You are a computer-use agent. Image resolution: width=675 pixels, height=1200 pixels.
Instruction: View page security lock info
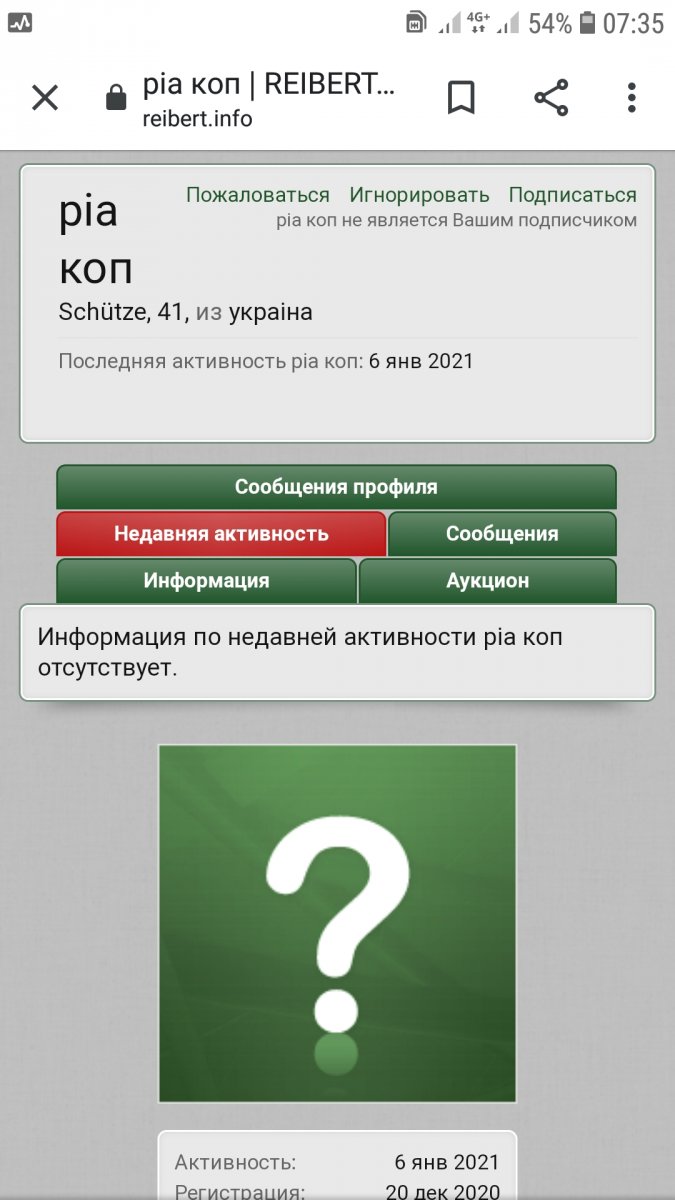[117, 98]
